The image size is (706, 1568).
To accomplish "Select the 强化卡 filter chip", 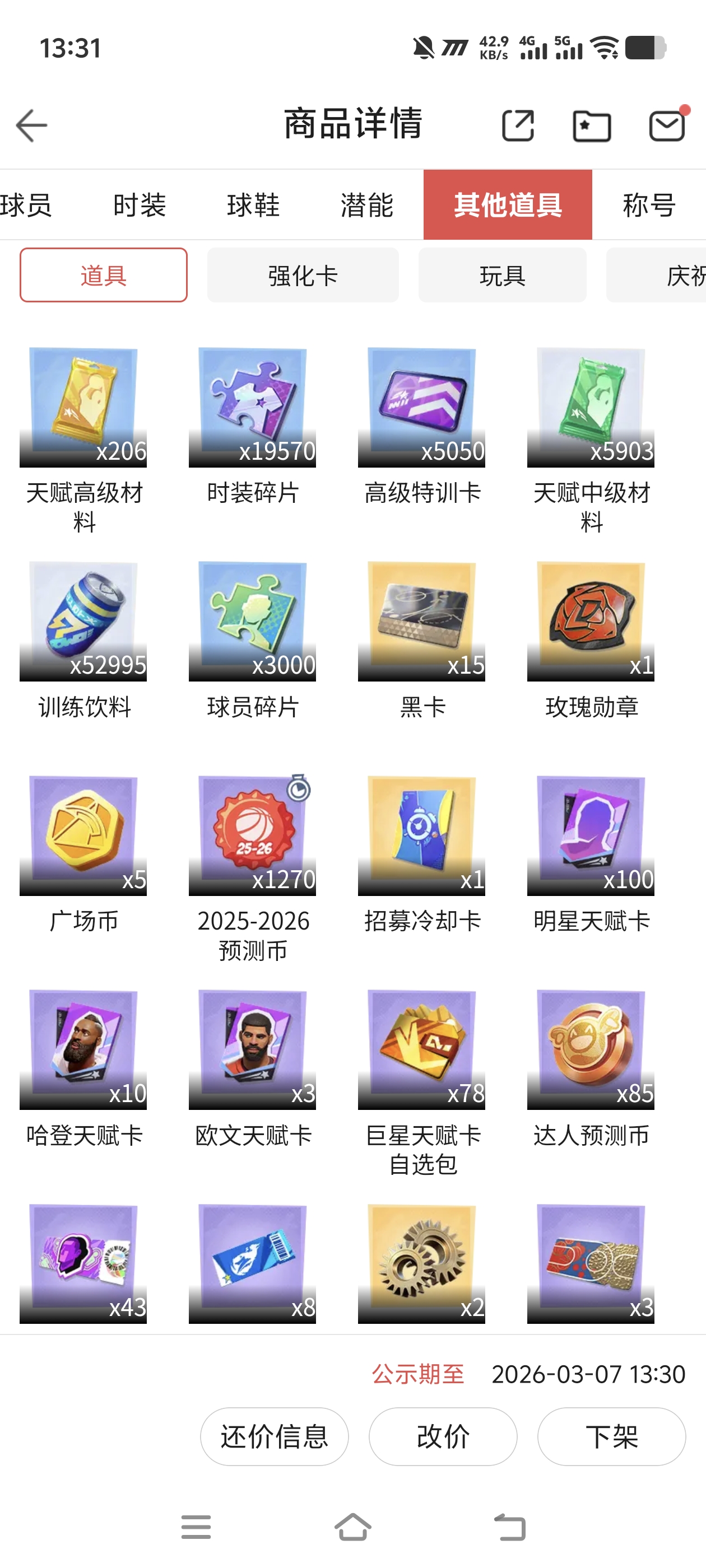I will click(303, 275).
